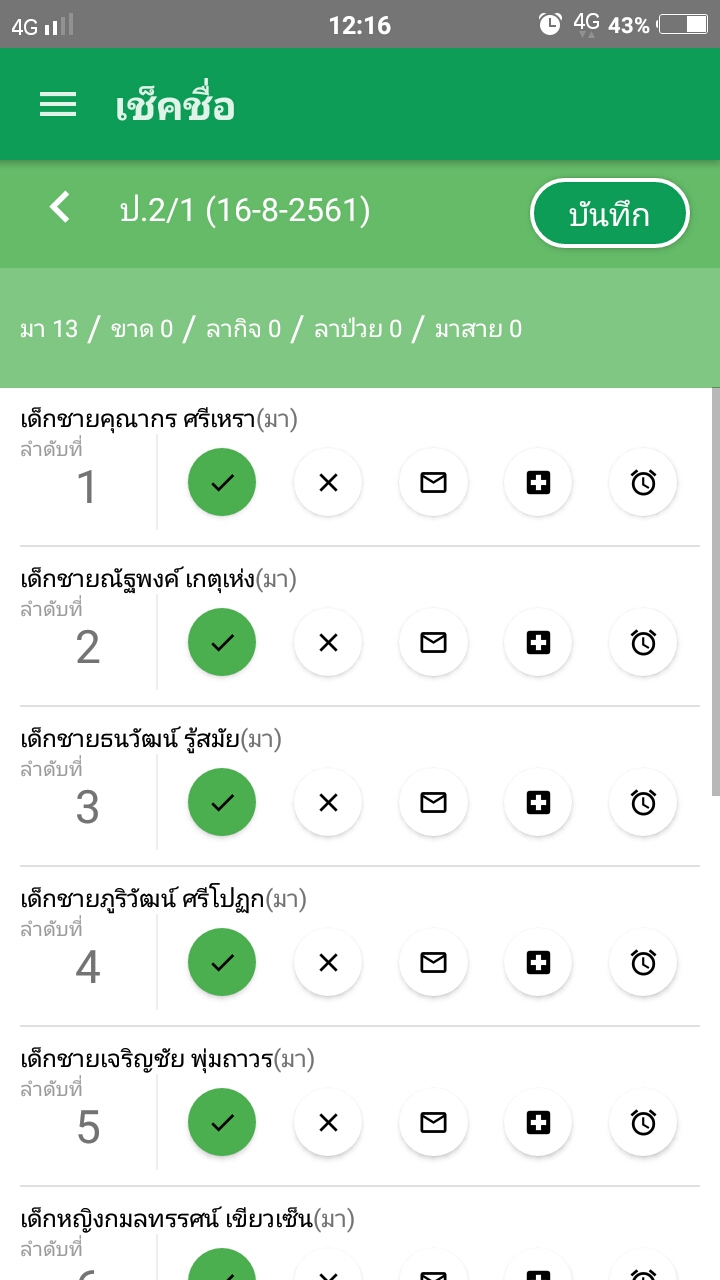The width and height of the screenshot is (720, 1280).
Task: Set personal leave envelope for student 5
Action: tap(433, 1123)
